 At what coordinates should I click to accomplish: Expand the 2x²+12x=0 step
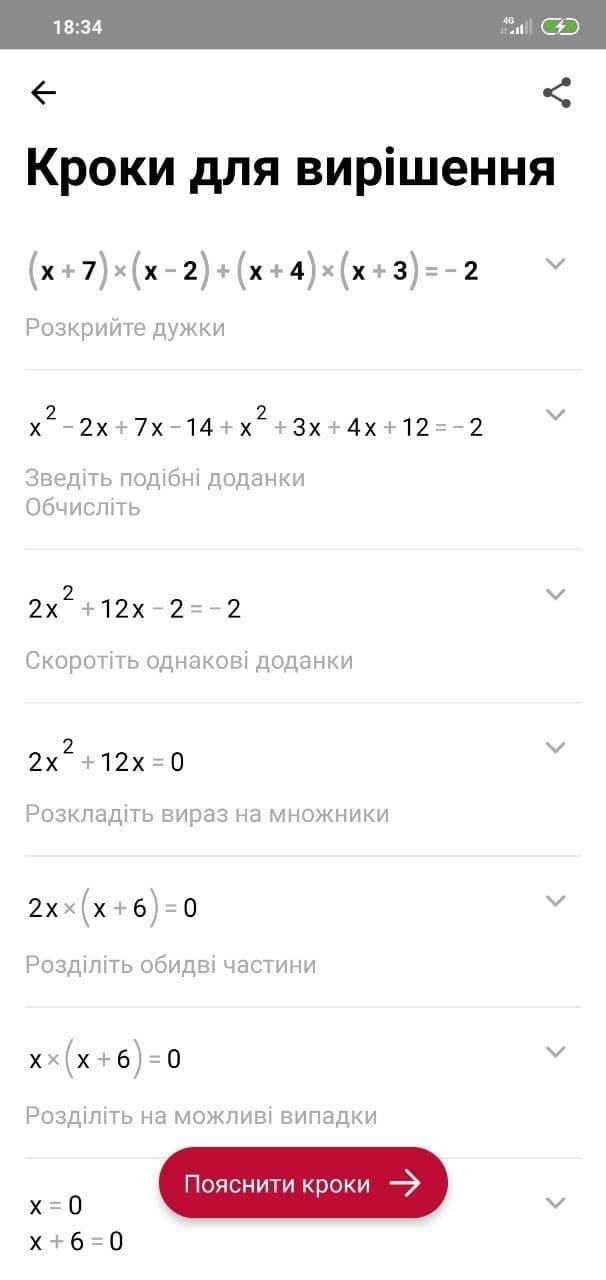click(x=555, y=748)
